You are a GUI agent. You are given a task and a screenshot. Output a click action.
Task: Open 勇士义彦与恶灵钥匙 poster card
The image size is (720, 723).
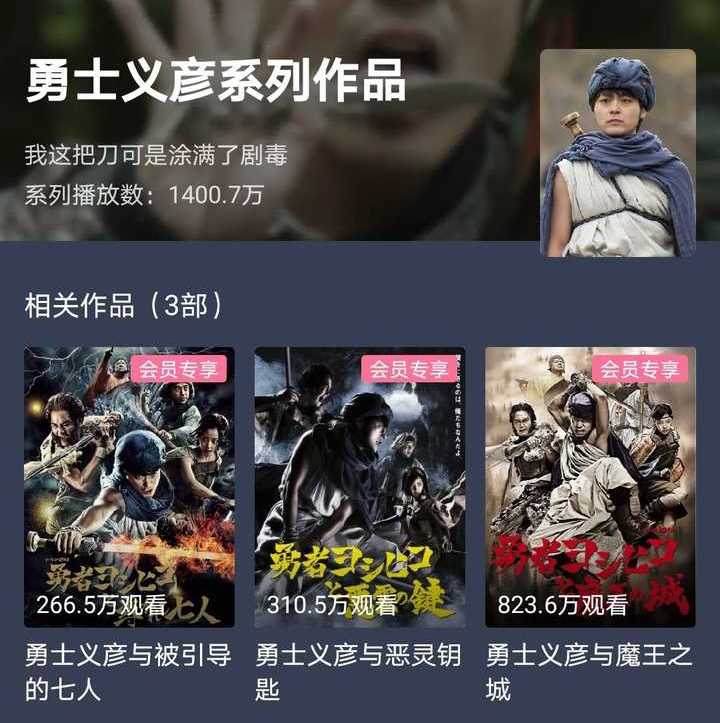tap(360, 487)
